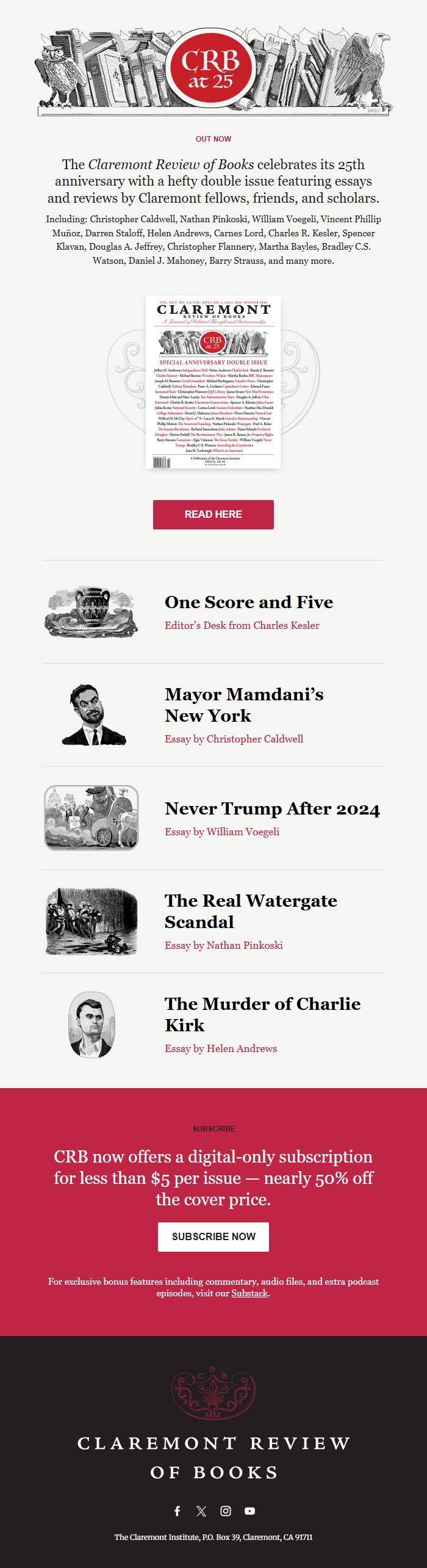Viewport: 427px width, 1568px height.
Task: Read Mayor Mamdani's New York essay
Action: click(244, 705)
